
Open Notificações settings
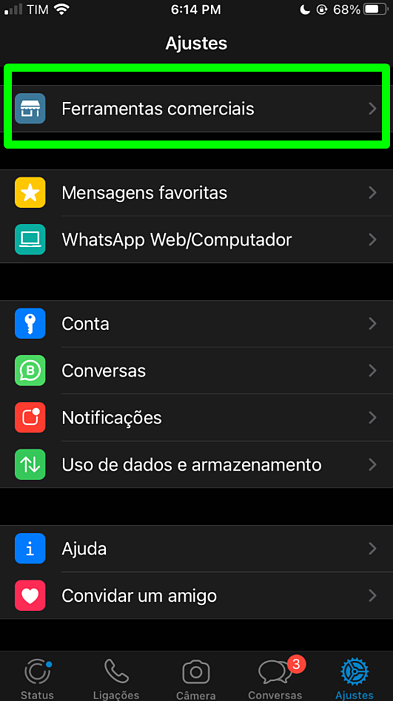(196, 418)
